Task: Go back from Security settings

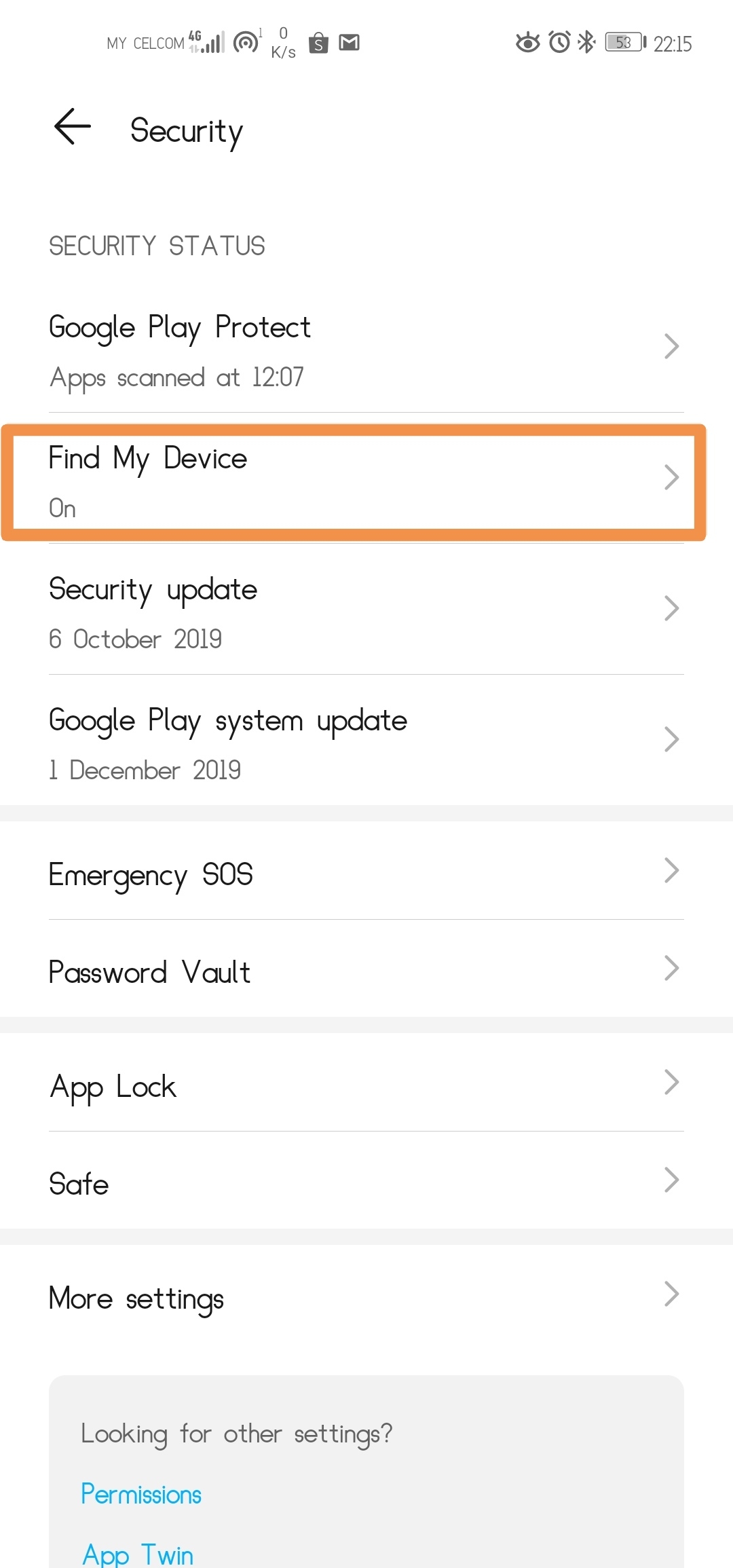Action: pos(73,127)
